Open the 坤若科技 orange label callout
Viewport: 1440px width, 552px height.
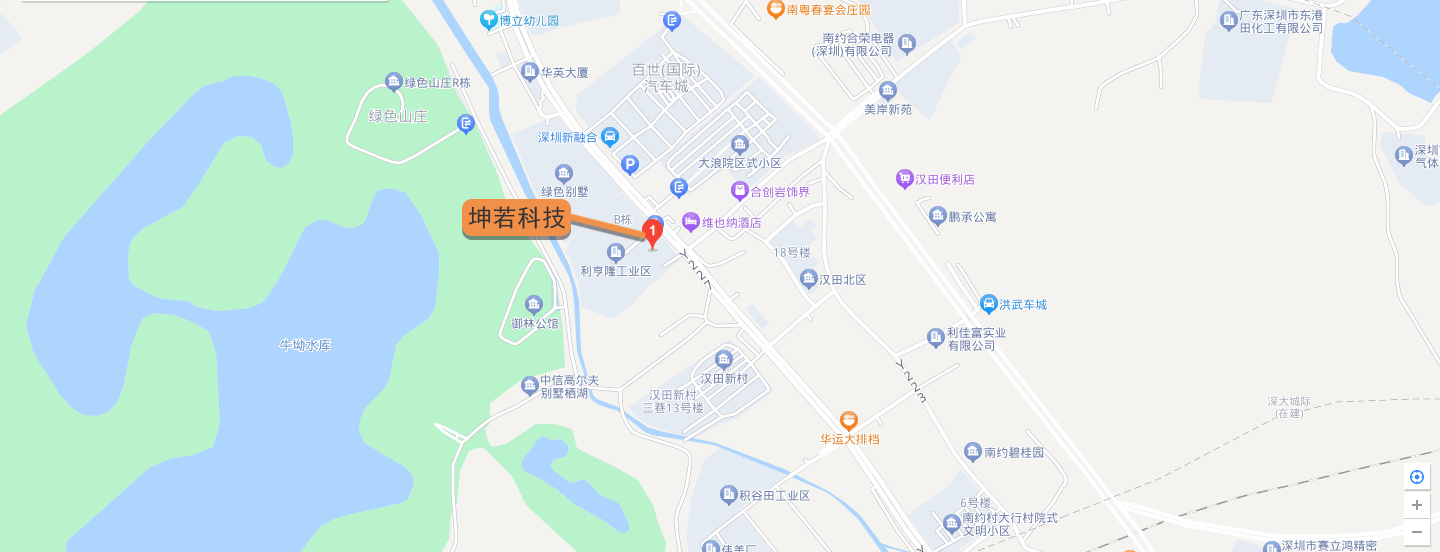point(516,219)
